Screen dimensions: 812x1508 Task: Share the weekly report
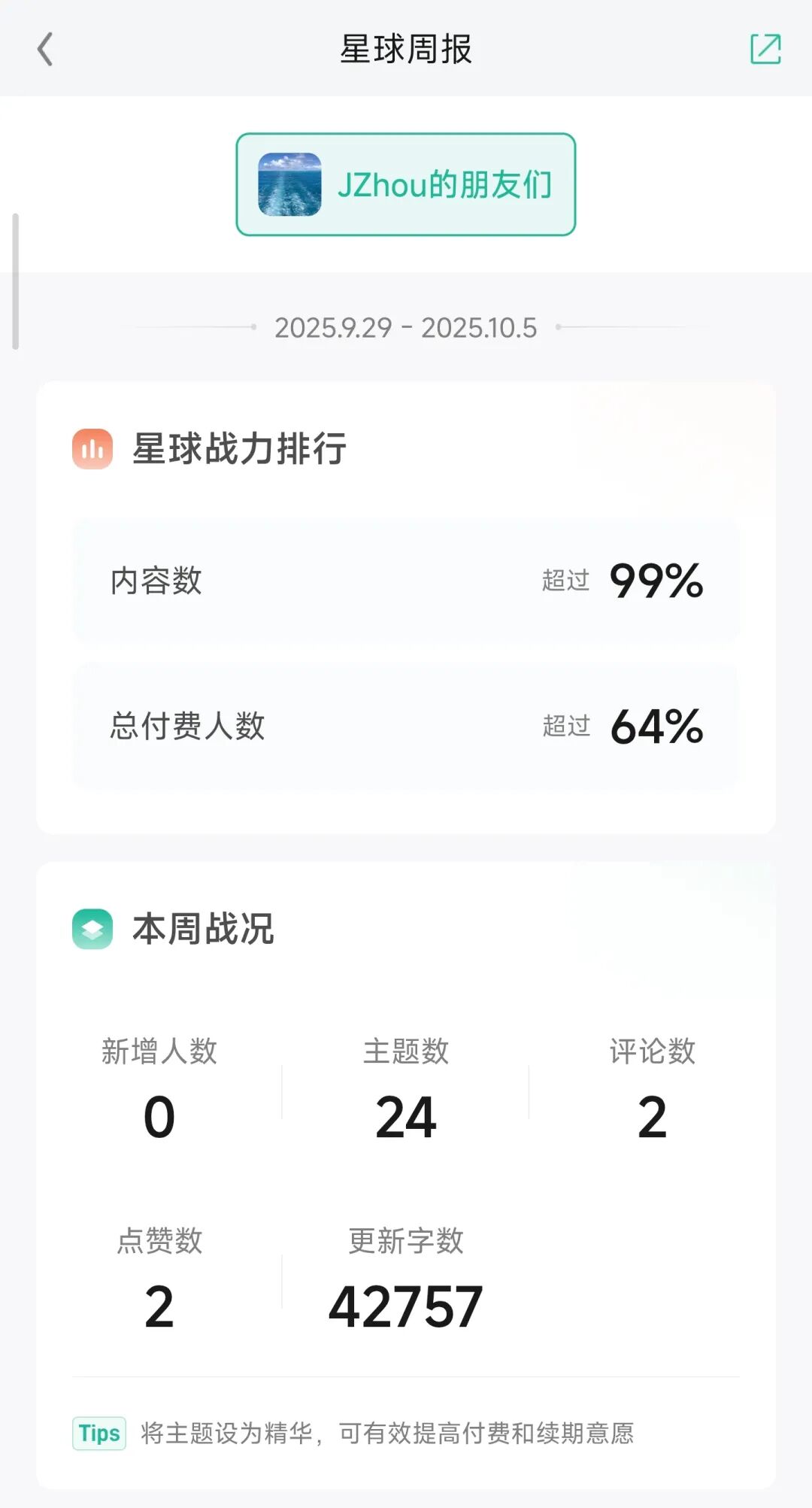click(765, 50)
